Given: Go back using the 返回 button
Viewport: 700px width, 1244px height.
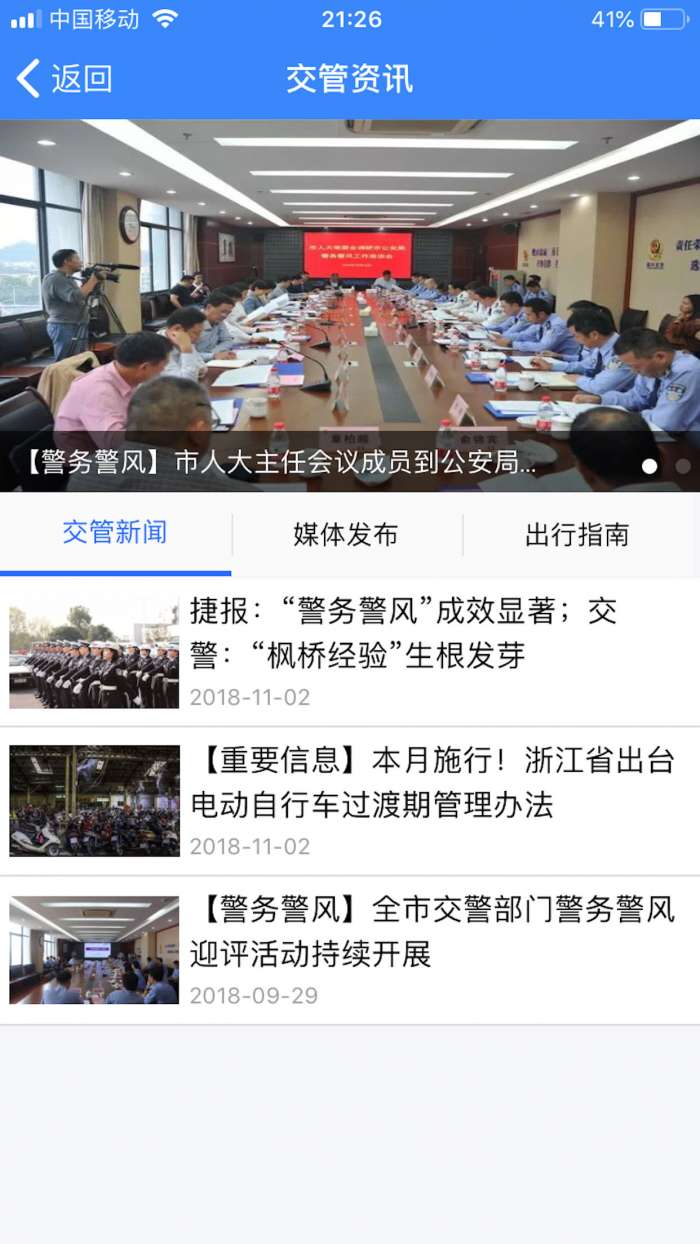Looking at the screenshot, I should [64, 79].
